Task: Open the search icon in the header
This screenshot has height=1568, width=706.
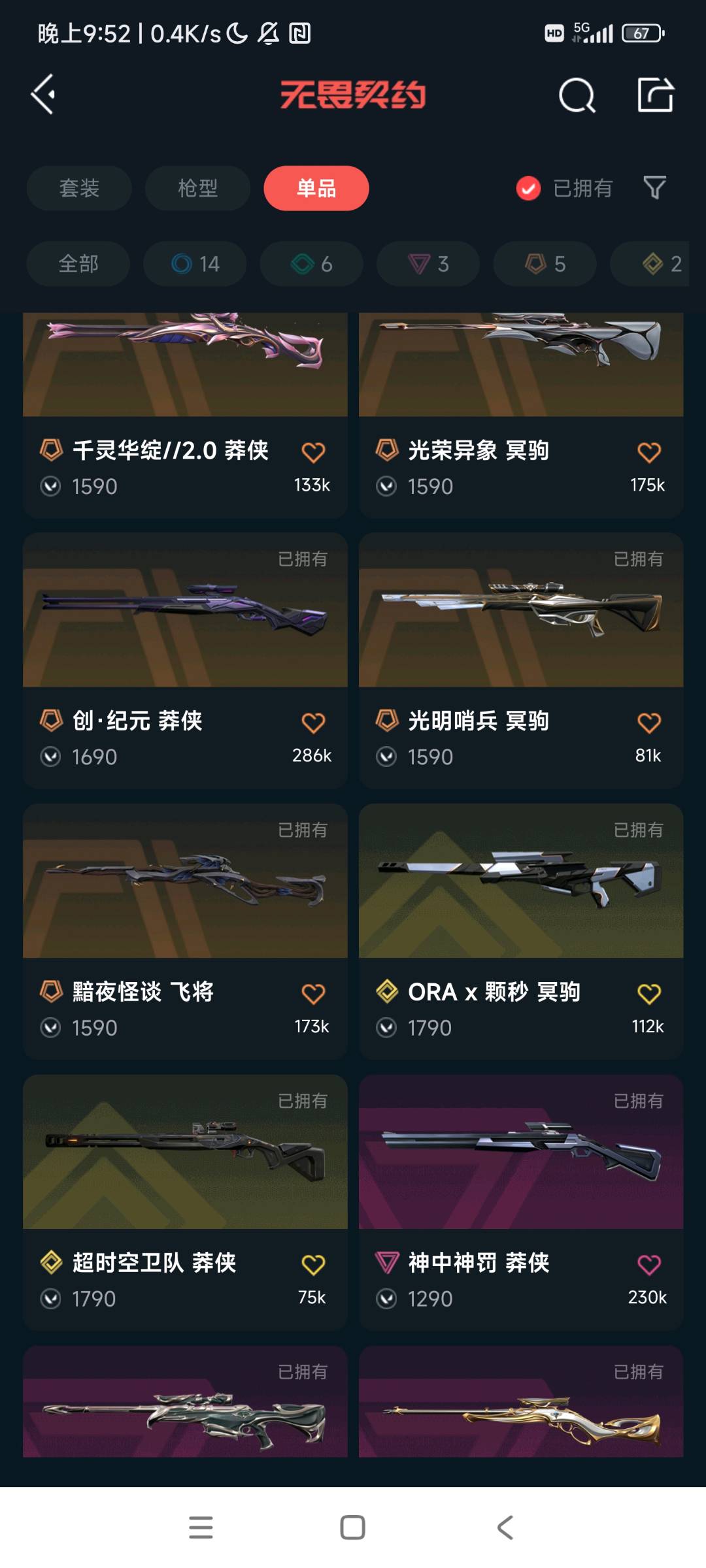Action: click(x=577, y=95)
